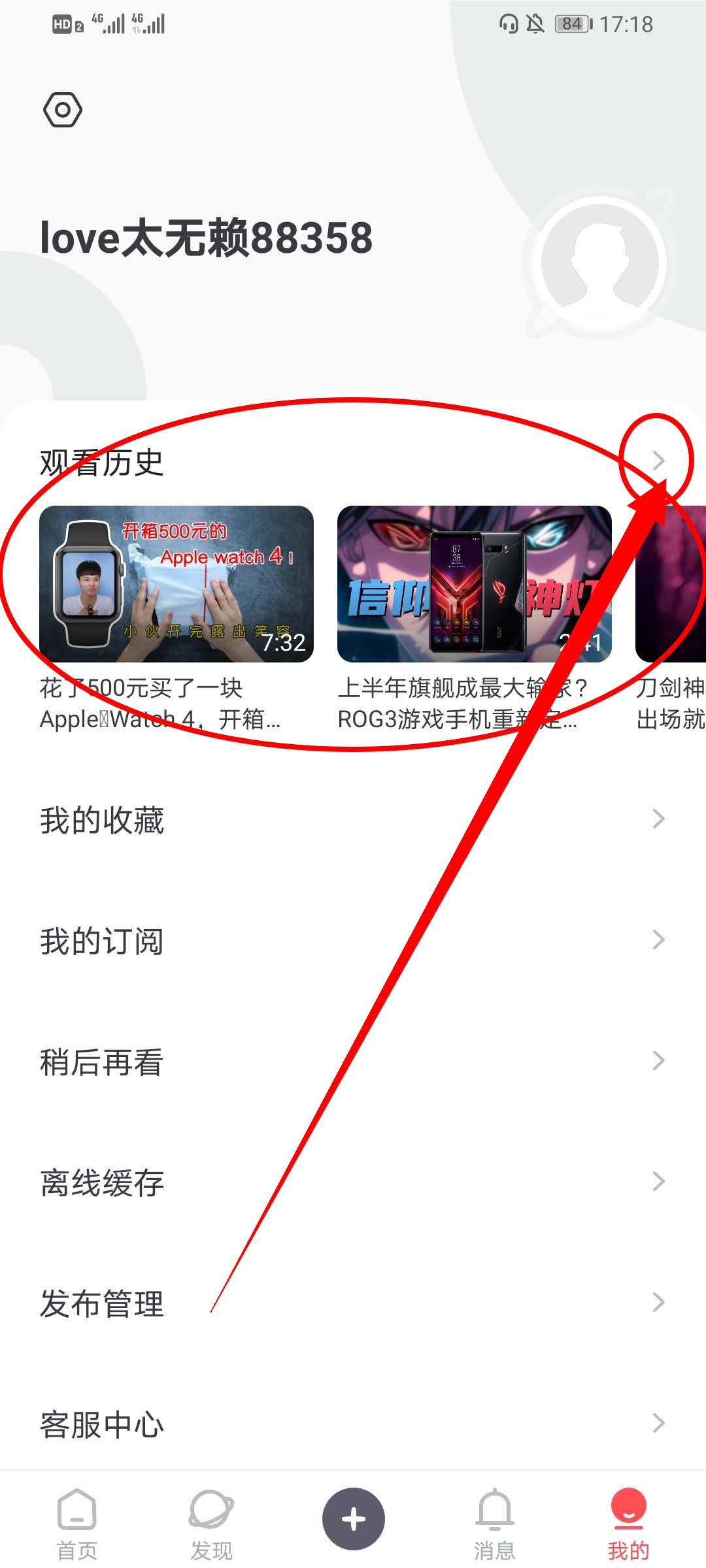Open 离线缓存
Screen dimensions: 706x1568
[353, 1182]
